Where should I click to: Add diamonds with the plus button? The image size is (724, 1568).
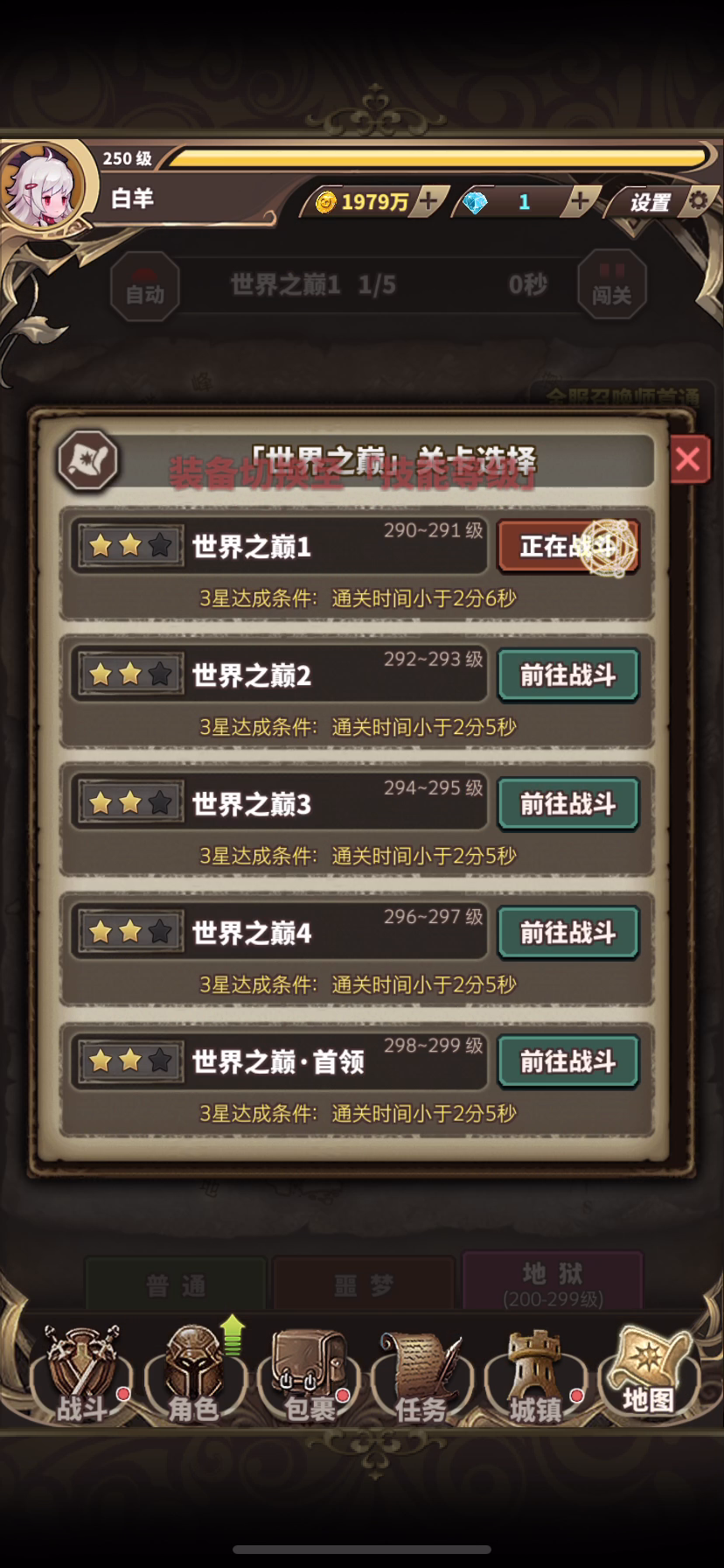[580, 201]
